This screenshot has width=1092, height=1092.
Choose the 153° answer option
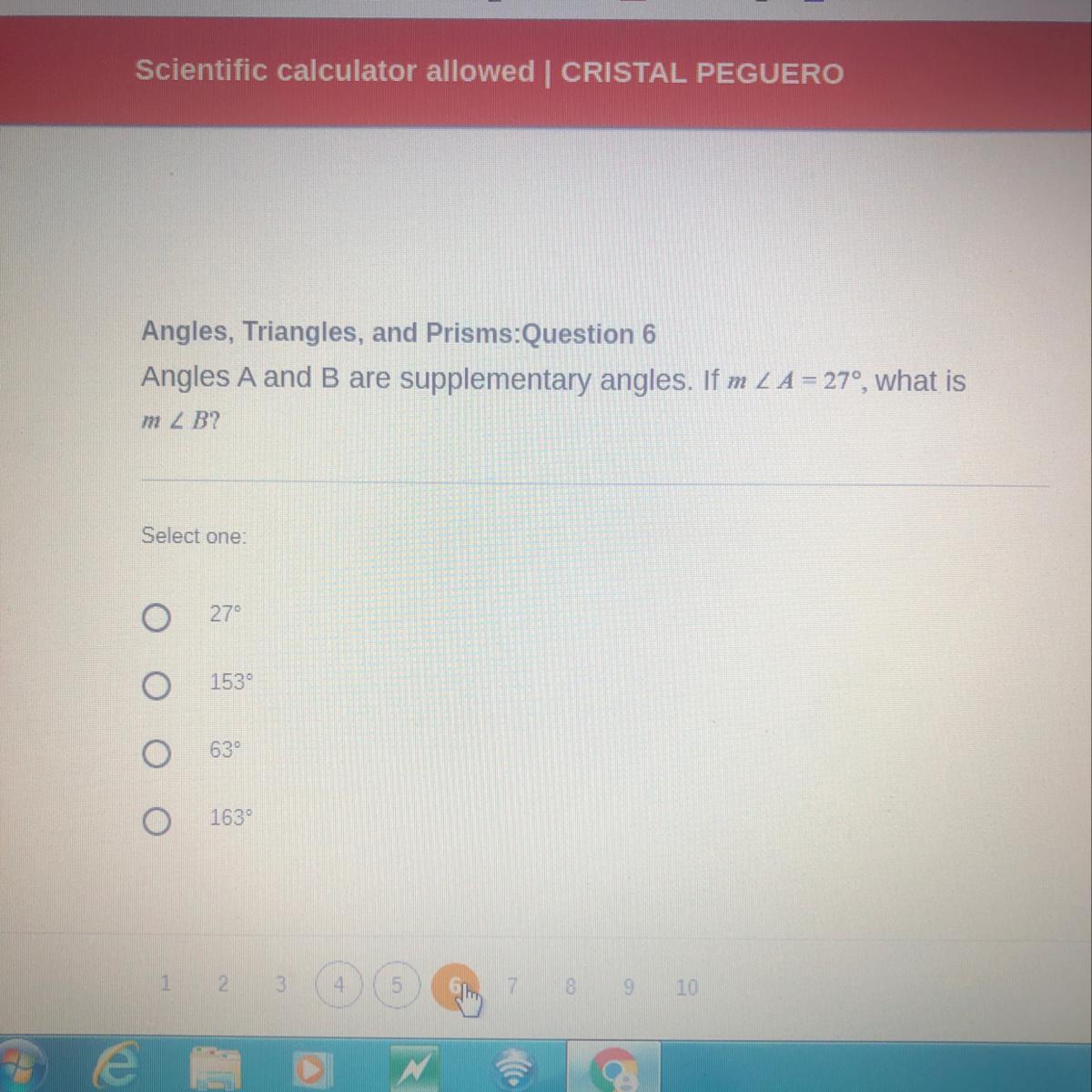point(156,686)
